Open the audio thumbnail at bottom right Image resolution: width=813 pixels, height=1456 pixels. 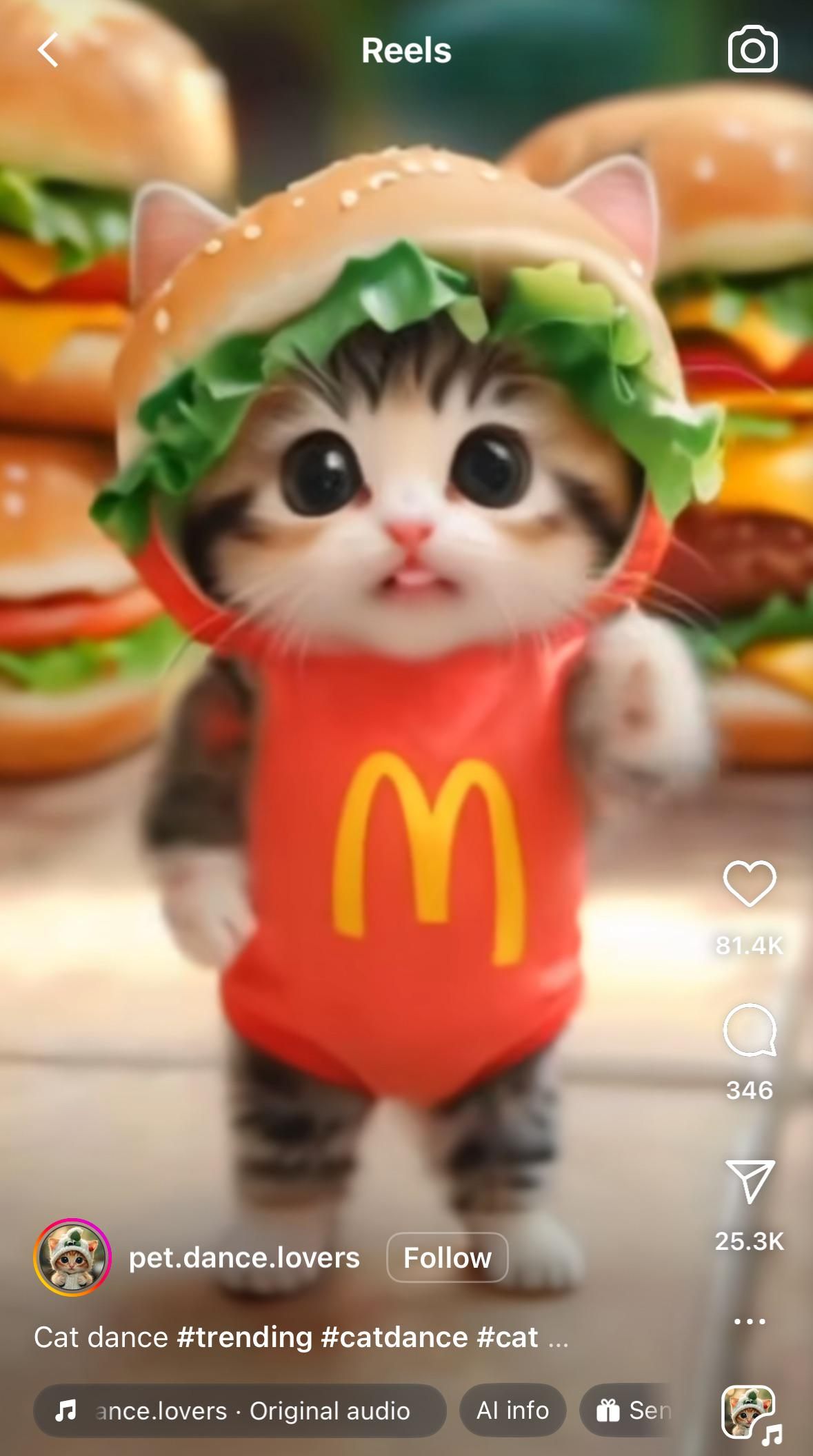coord(750,1413)
